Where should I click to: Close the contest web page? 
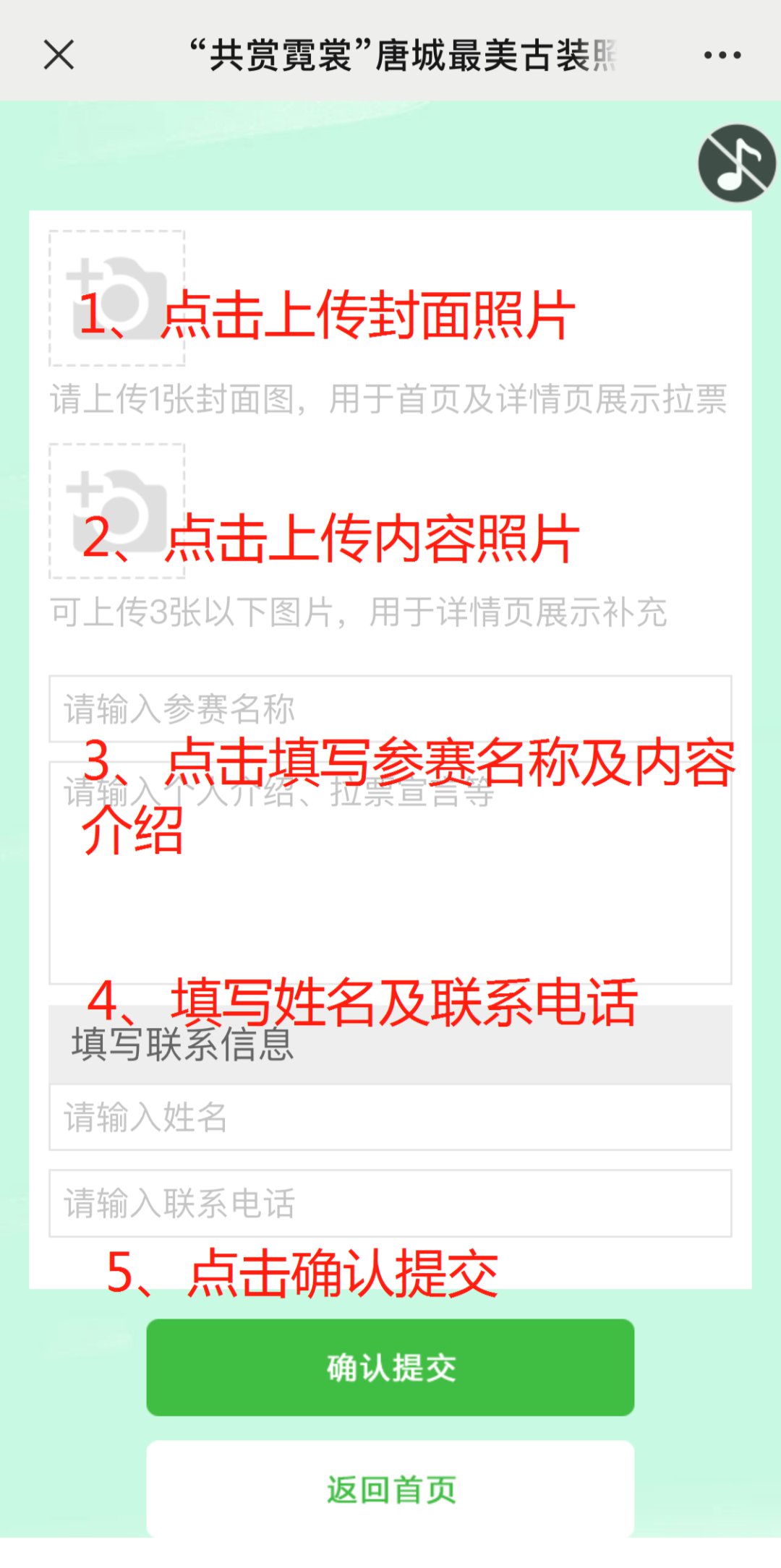(x=59, y=55)
